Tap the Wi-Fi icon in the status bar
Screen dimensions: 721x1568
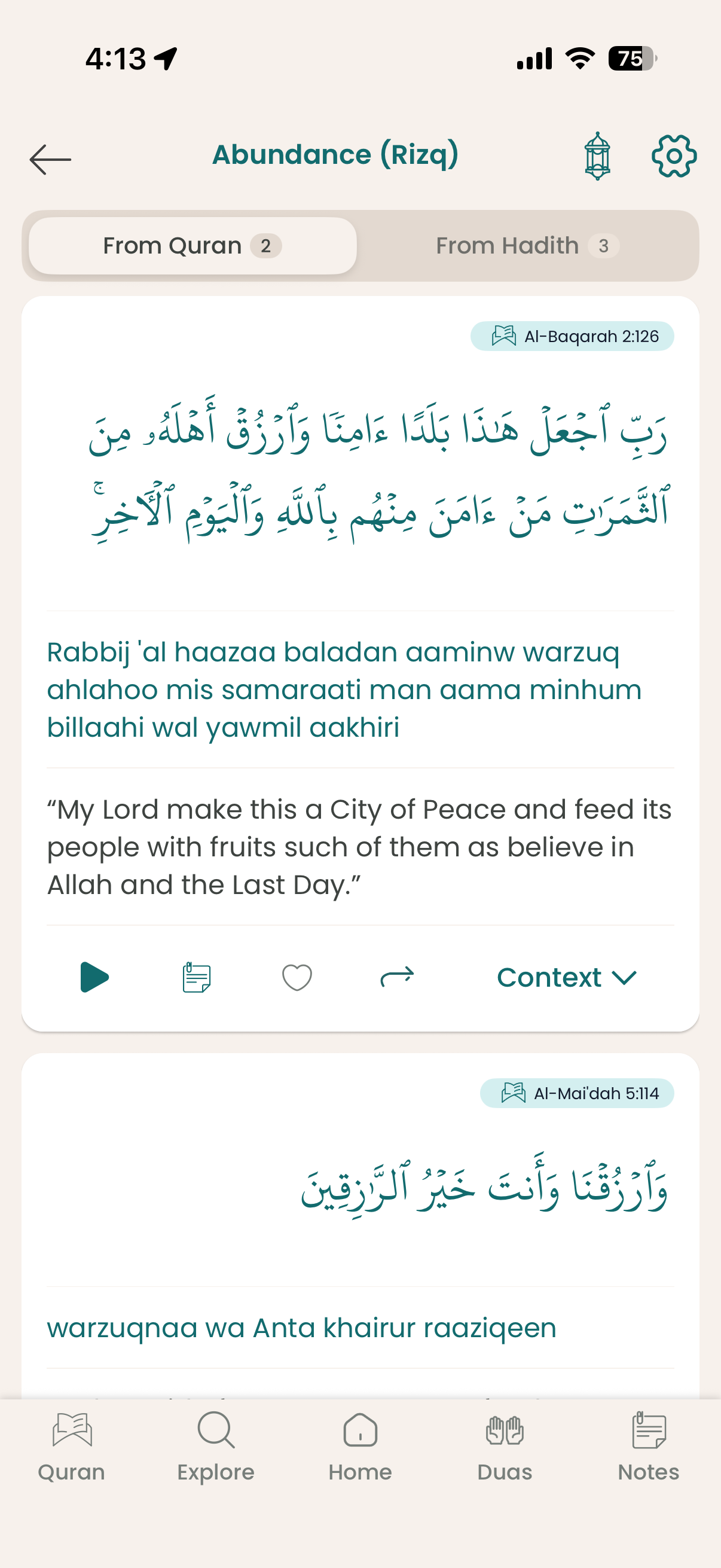[580, 59]
